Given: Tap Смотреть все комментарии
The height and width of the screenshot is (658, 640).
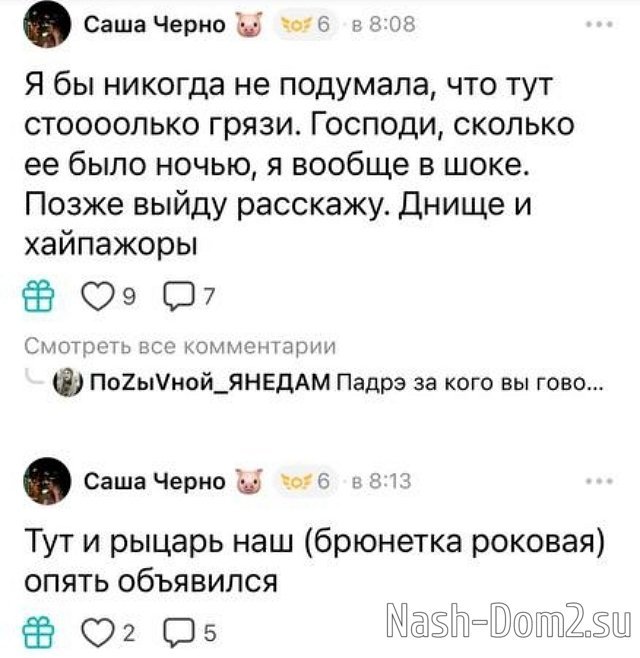Looking at the screenshot, I should pos(178,347).
